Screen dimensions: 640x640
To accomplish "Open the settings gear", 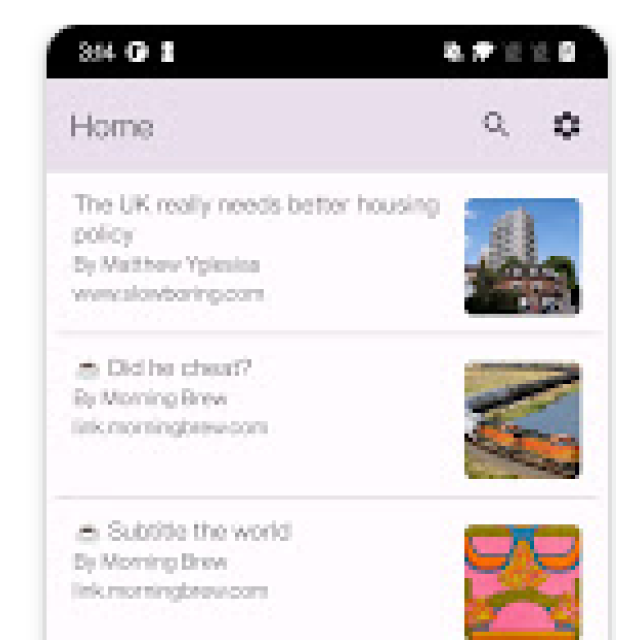I will (567, 126).
